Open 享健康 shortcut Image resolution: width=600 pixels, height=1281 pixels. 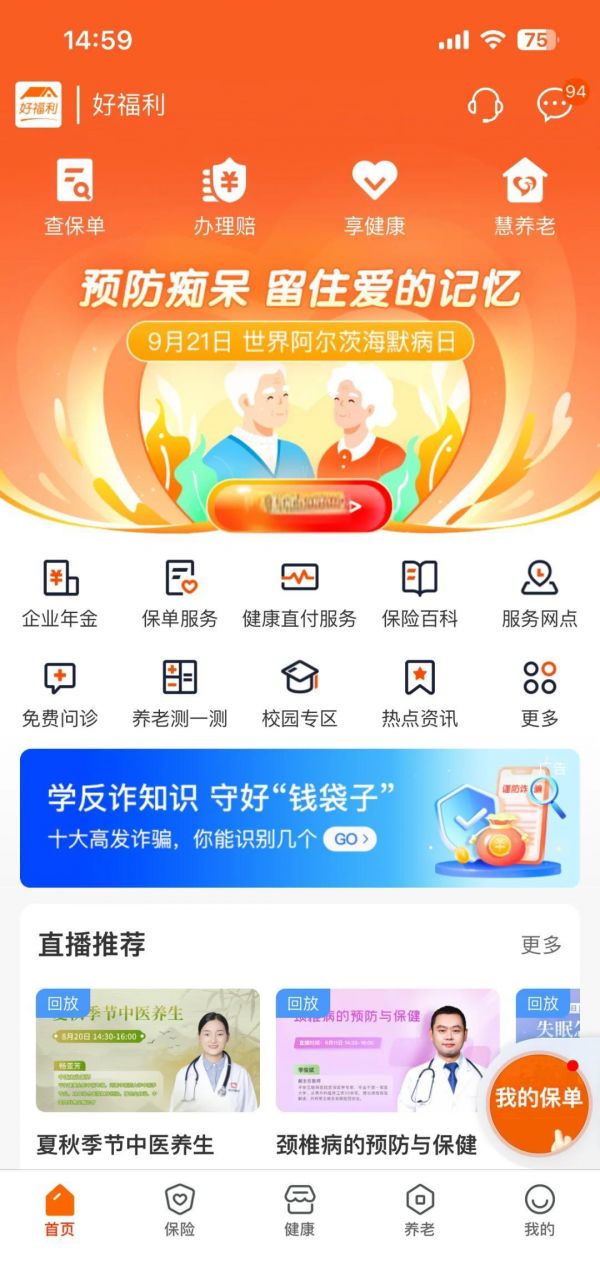pos(375,198)
